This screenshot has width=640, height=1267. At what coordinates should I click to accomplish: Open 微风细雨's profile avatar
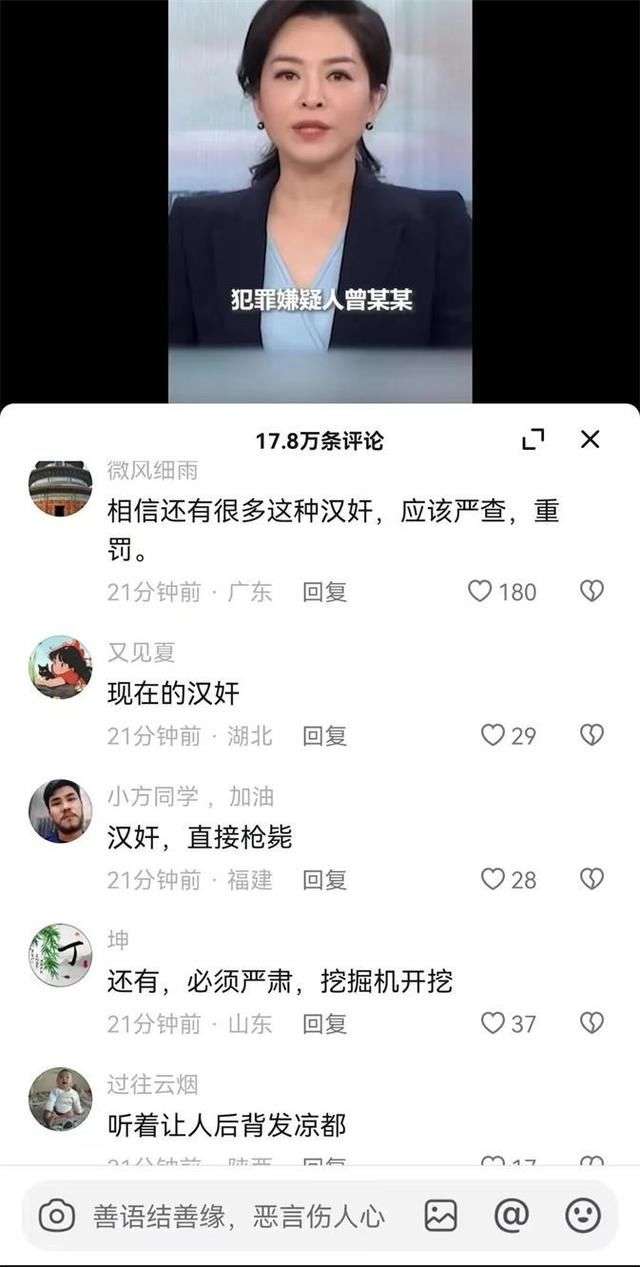pos(60,487)
